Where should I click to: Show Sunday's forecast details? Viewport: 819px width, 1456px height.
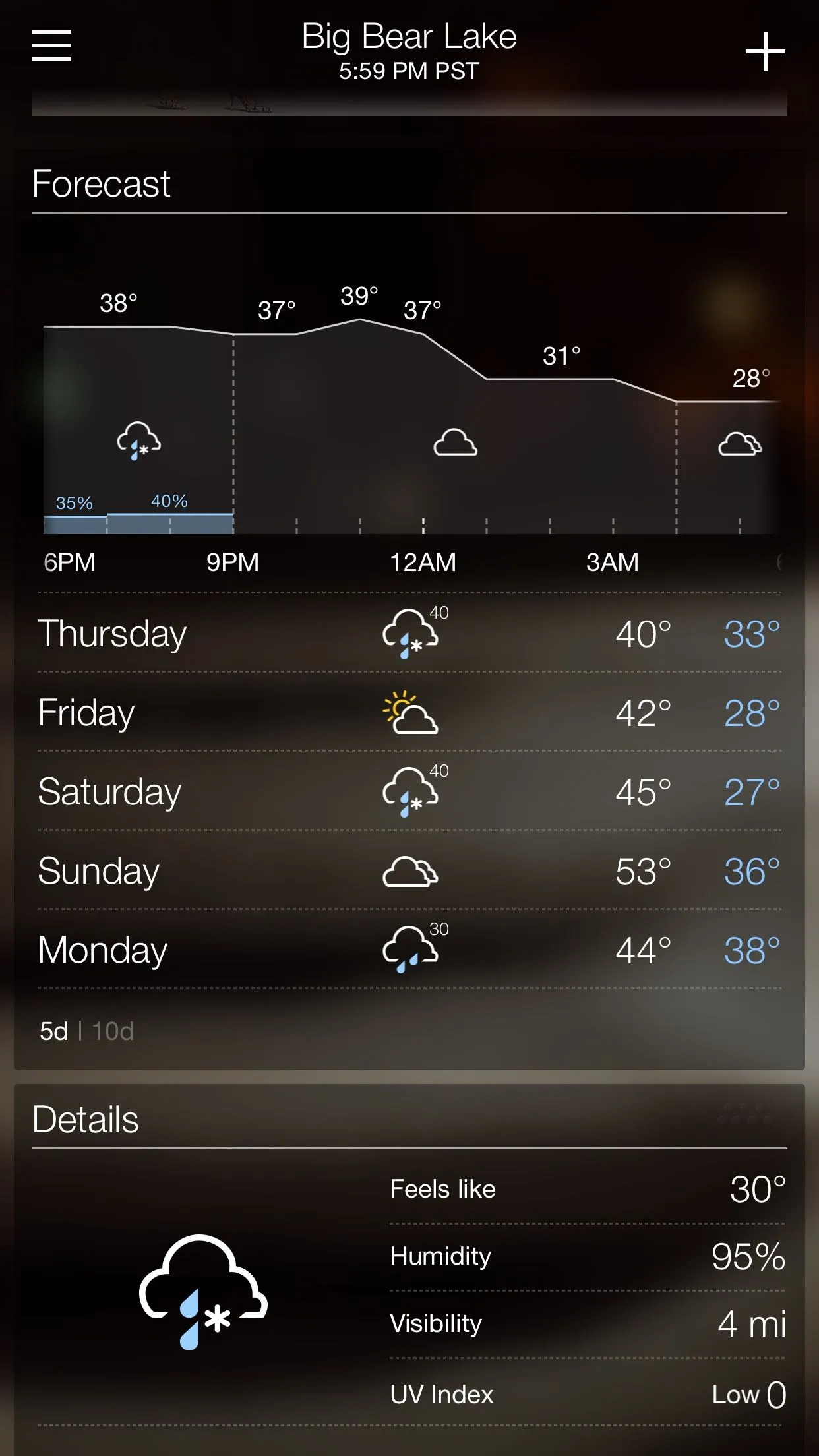coord(409,871)
